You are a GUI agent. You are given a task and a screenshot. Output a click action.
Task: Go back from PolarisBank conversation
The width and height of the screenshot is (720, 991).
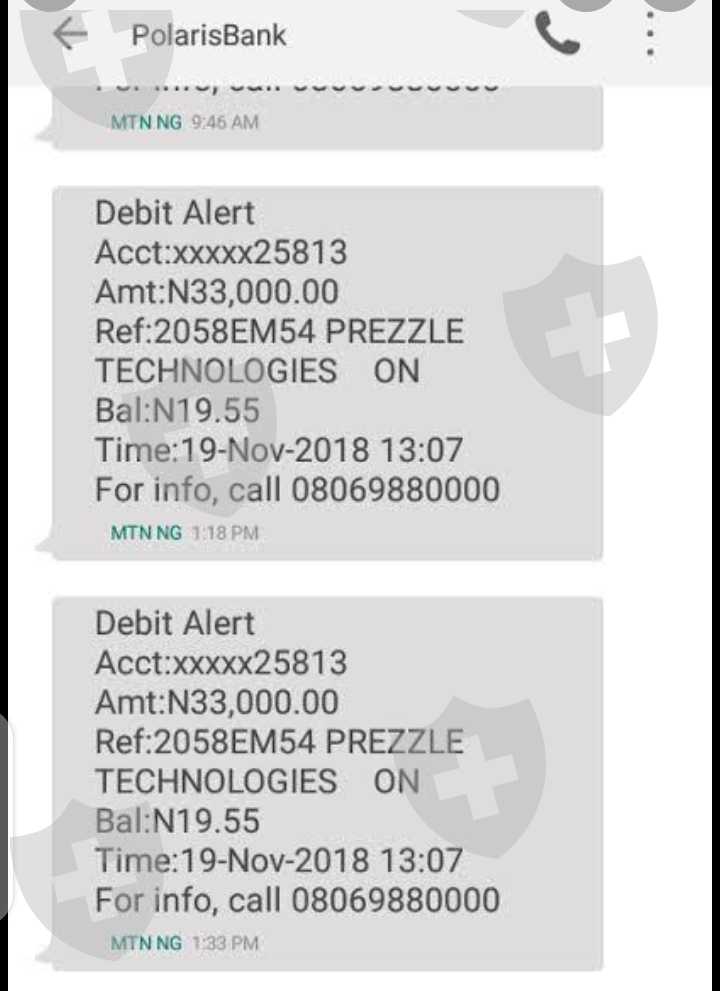click(x=70, y=33)
